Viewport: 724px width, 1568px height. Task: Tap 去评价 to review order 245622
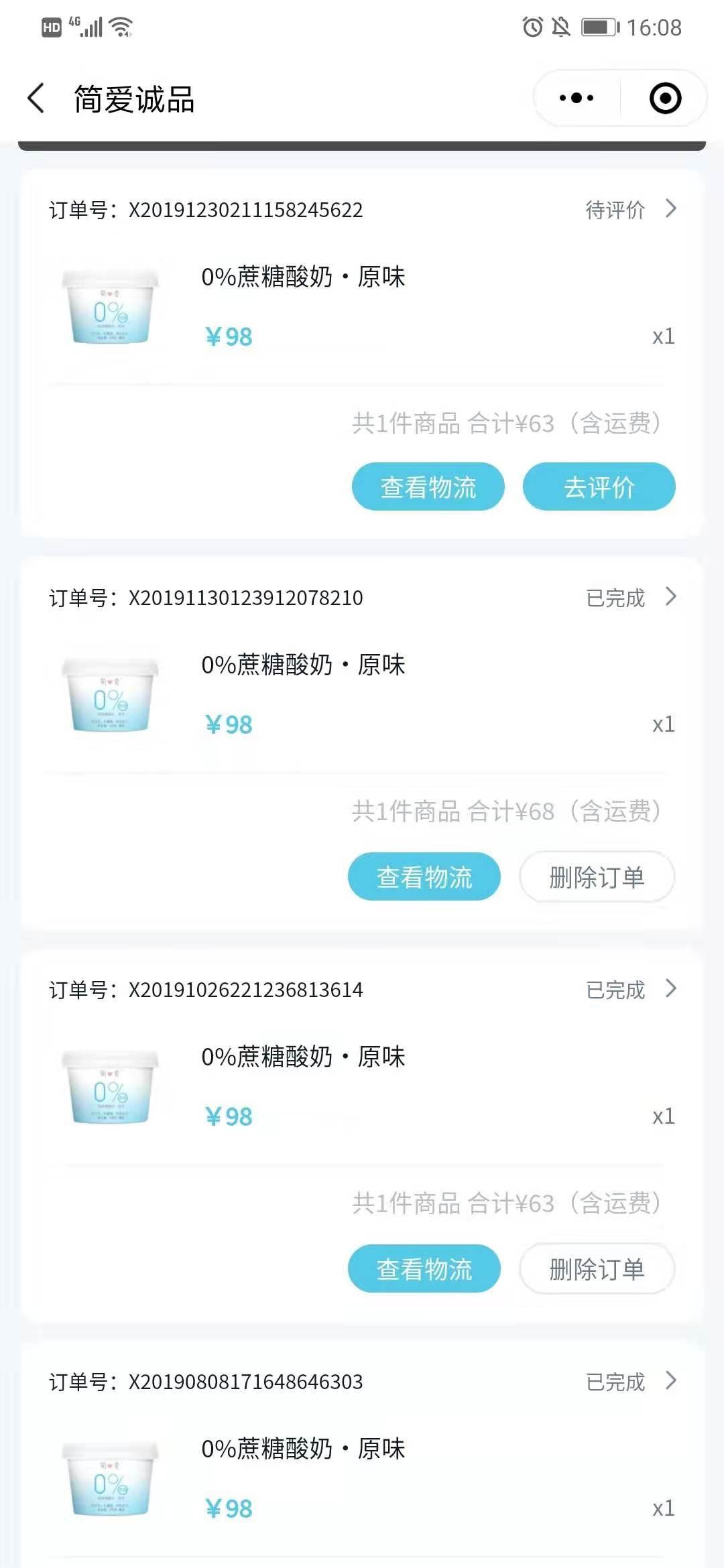[599, 486]
